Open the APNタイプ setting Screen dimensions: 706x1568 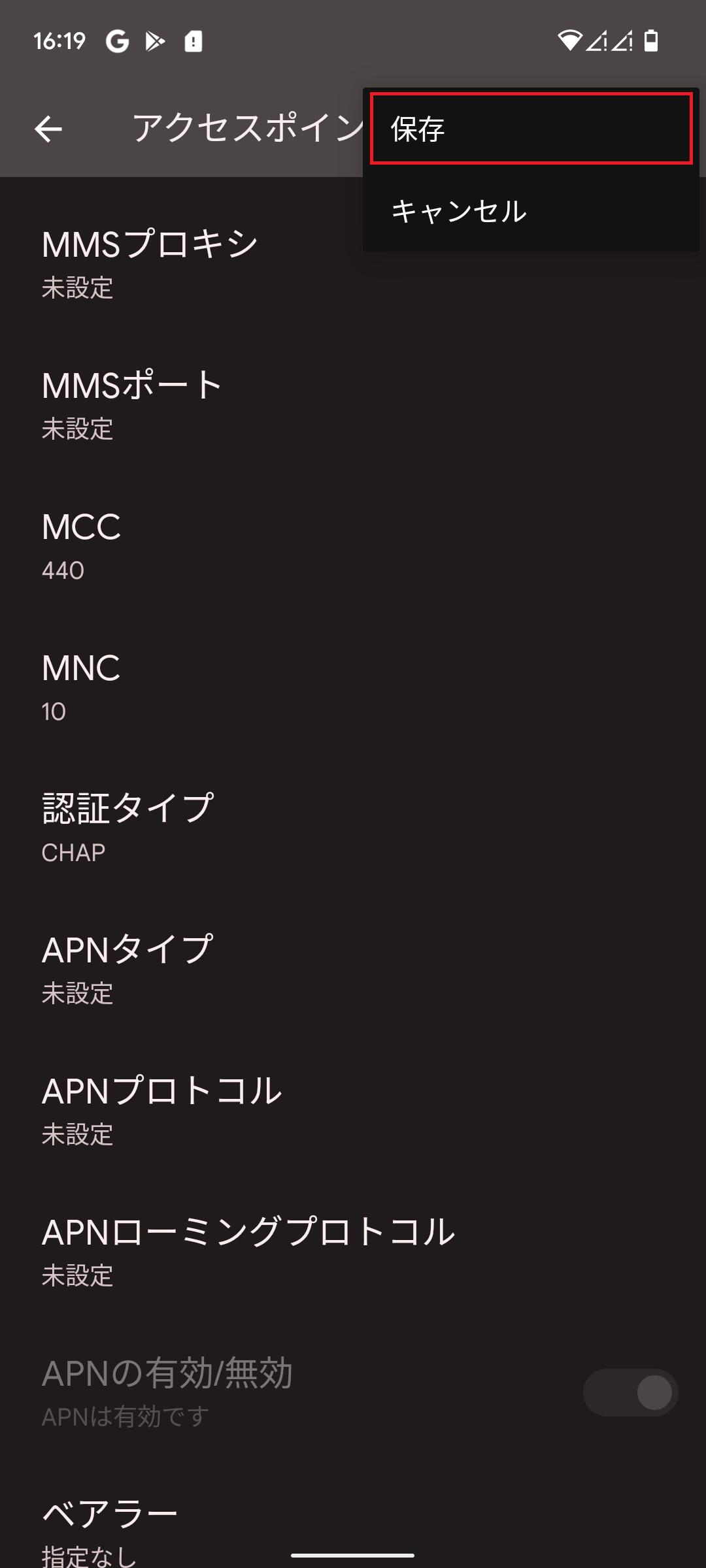[x=353, y=970]
